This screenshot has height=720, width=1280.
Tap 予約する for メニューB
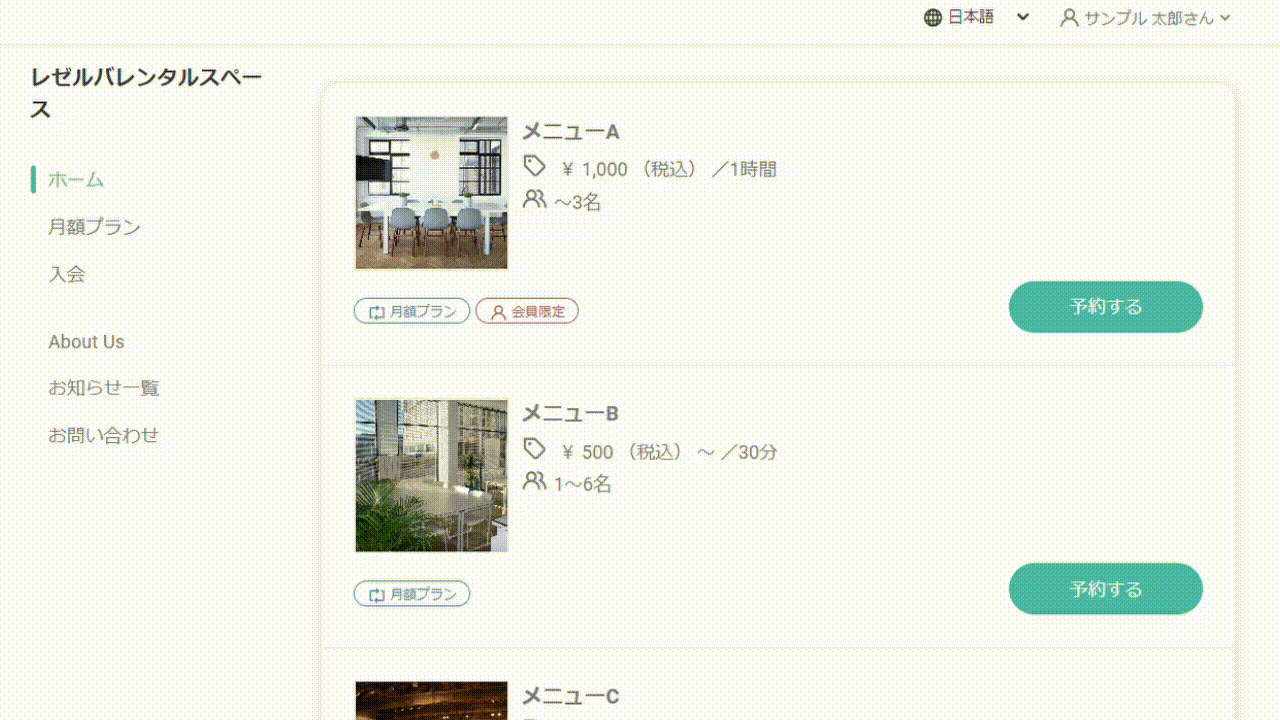pyautogui.click(x=1105, y=590)
